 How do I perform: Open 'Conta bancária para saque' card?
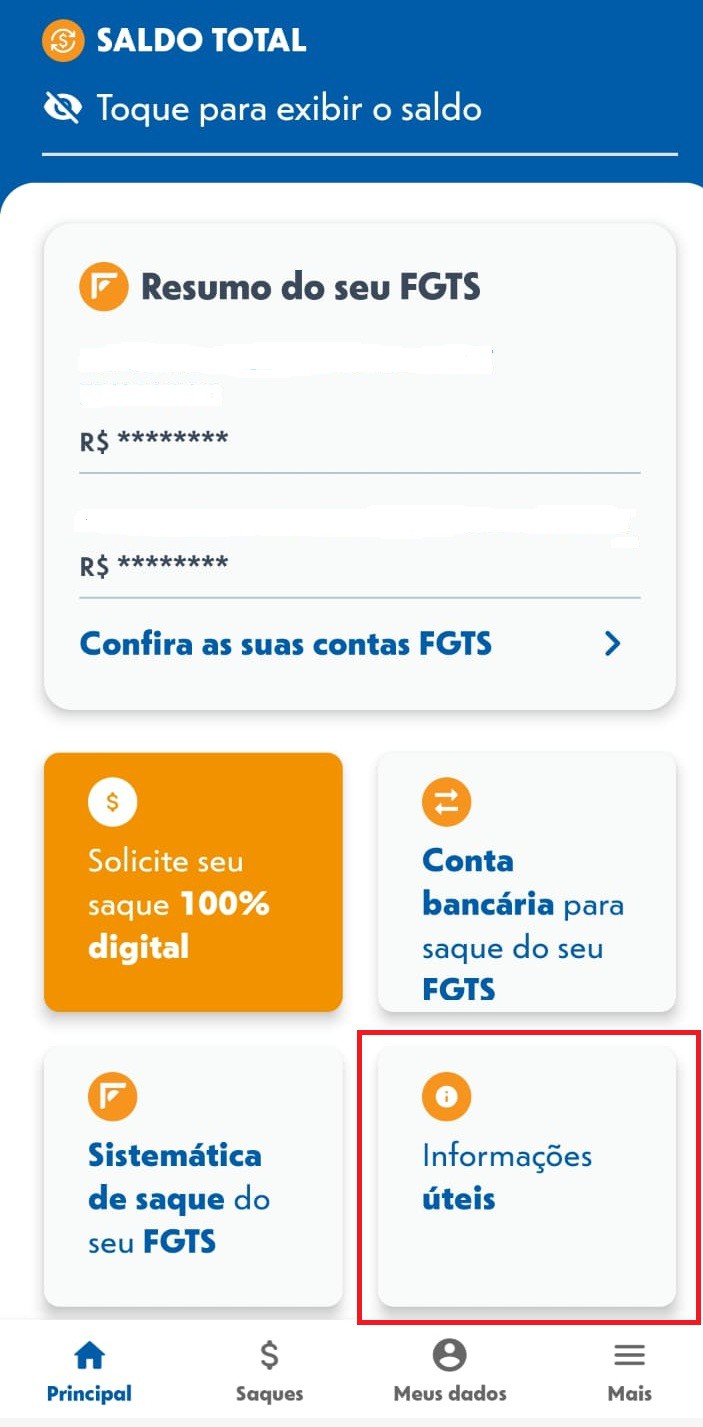pos(527,882)
